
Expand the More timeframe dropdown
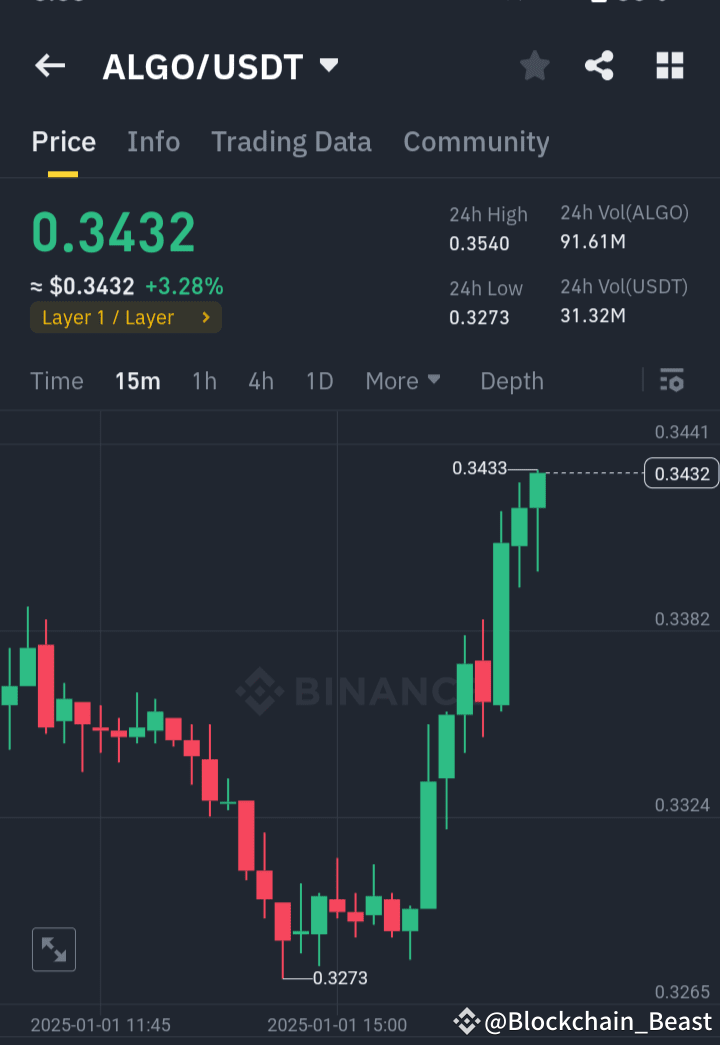(403, 381)
